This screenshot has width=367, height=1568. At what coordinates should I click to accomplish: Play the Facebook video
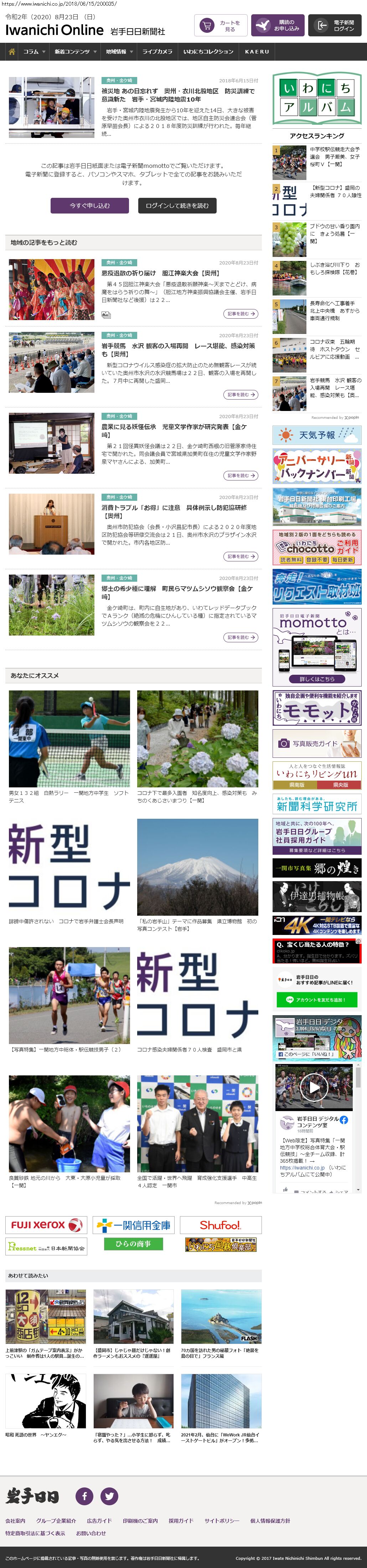pos(314,1086)
